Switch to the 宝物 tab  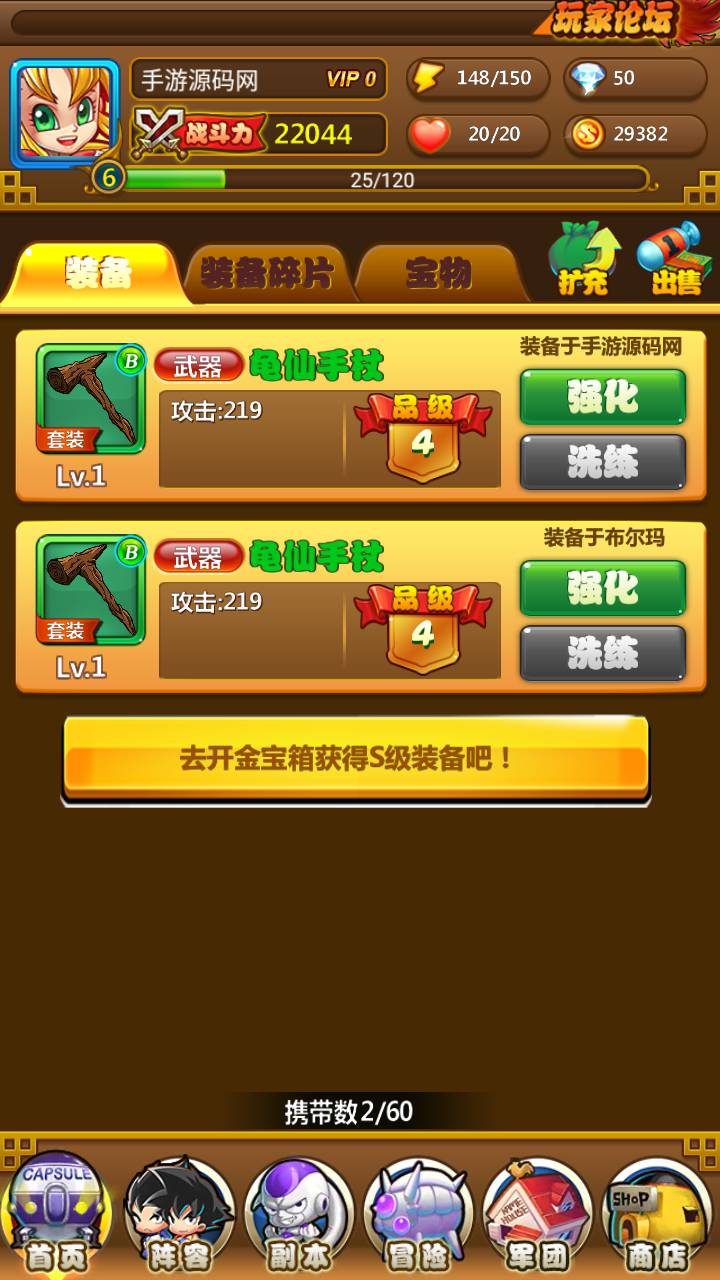tap(438, 272)
